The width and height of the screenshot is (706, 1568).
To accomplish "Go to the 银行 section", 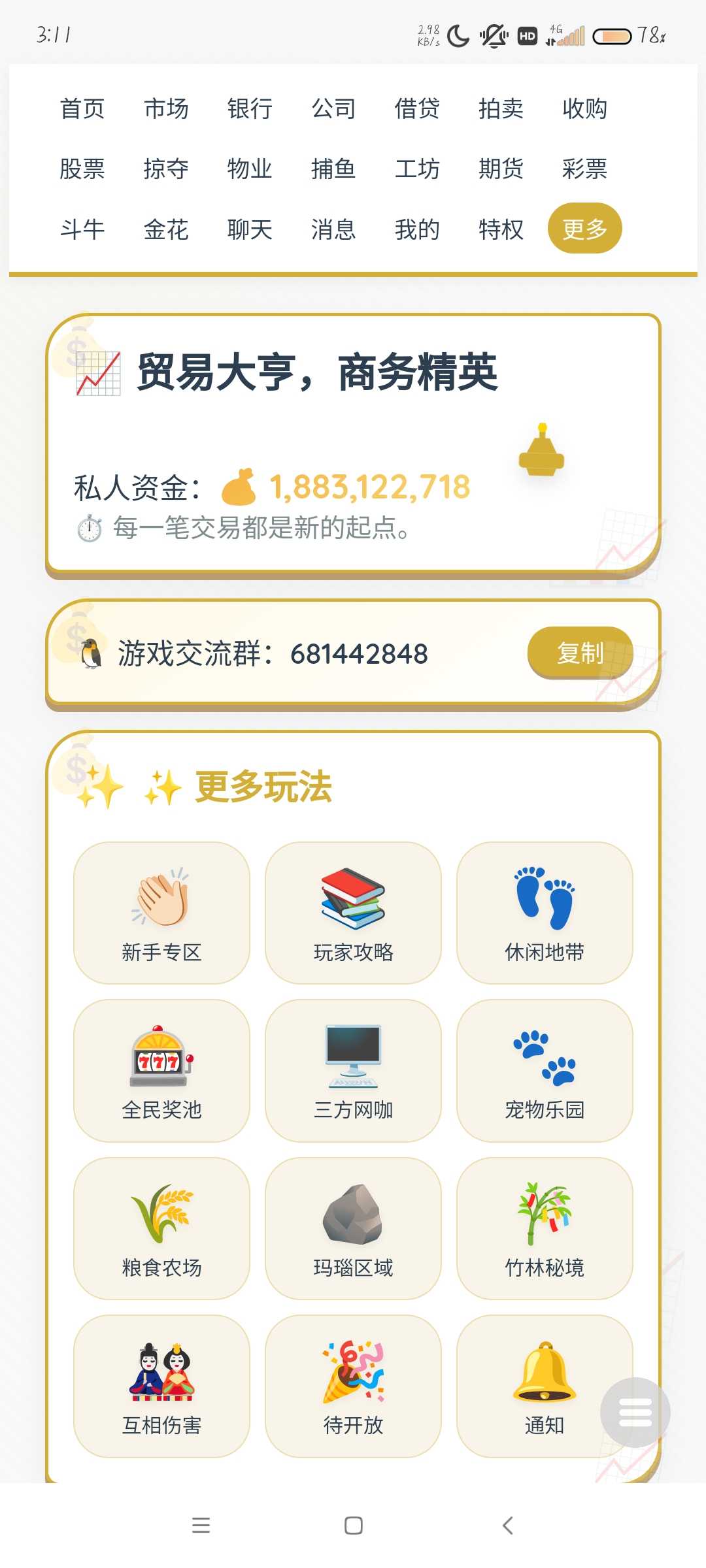I will tap(250, 108).
